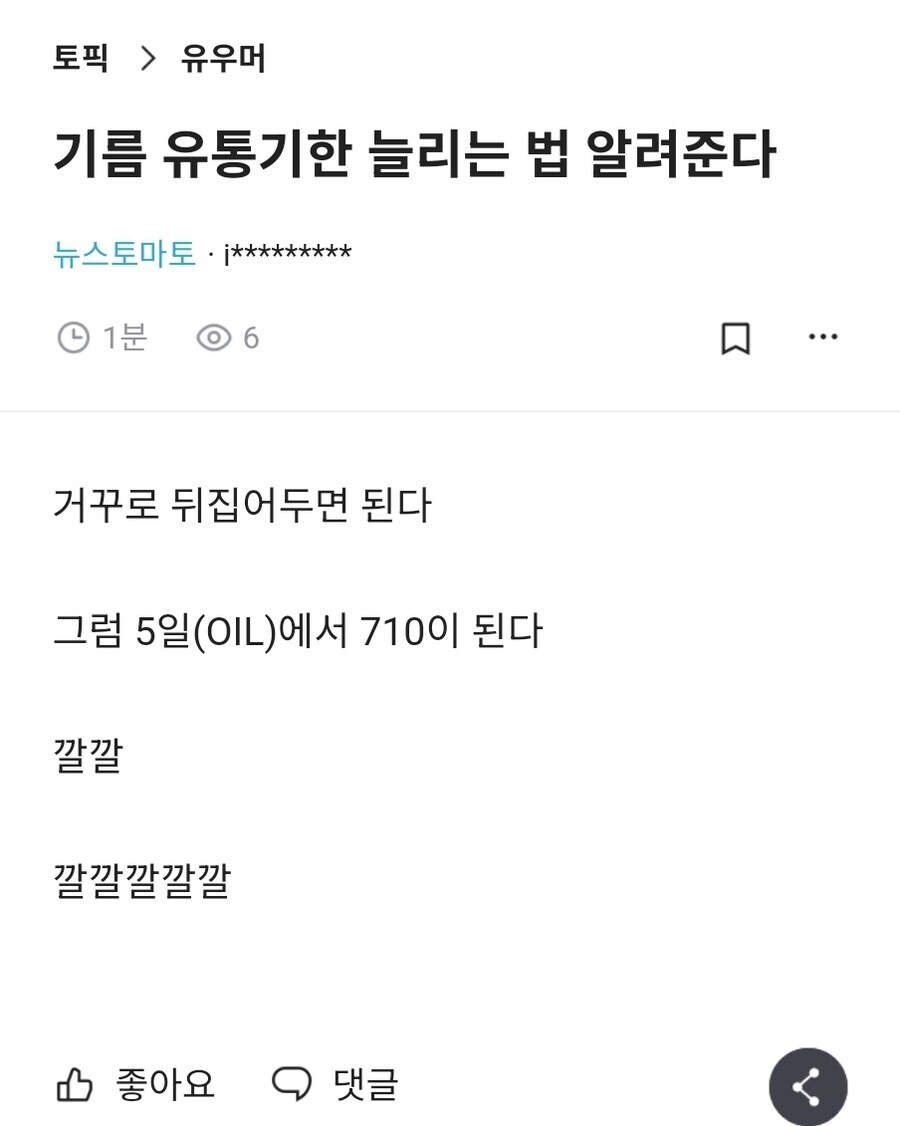Bookmark this post
This screenshot has height=1126, width=900.
[735, 338]
